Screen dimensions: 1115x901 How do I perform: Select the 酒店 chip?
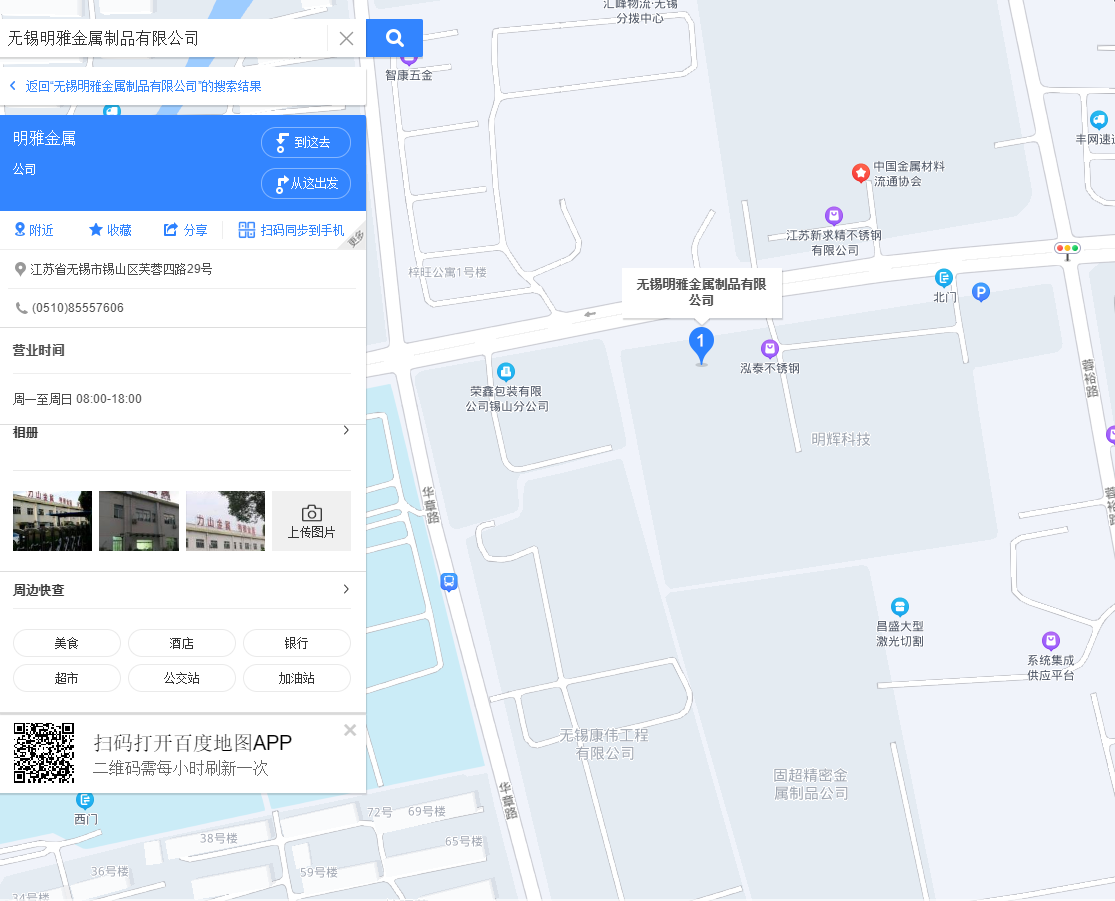point(182,643)
